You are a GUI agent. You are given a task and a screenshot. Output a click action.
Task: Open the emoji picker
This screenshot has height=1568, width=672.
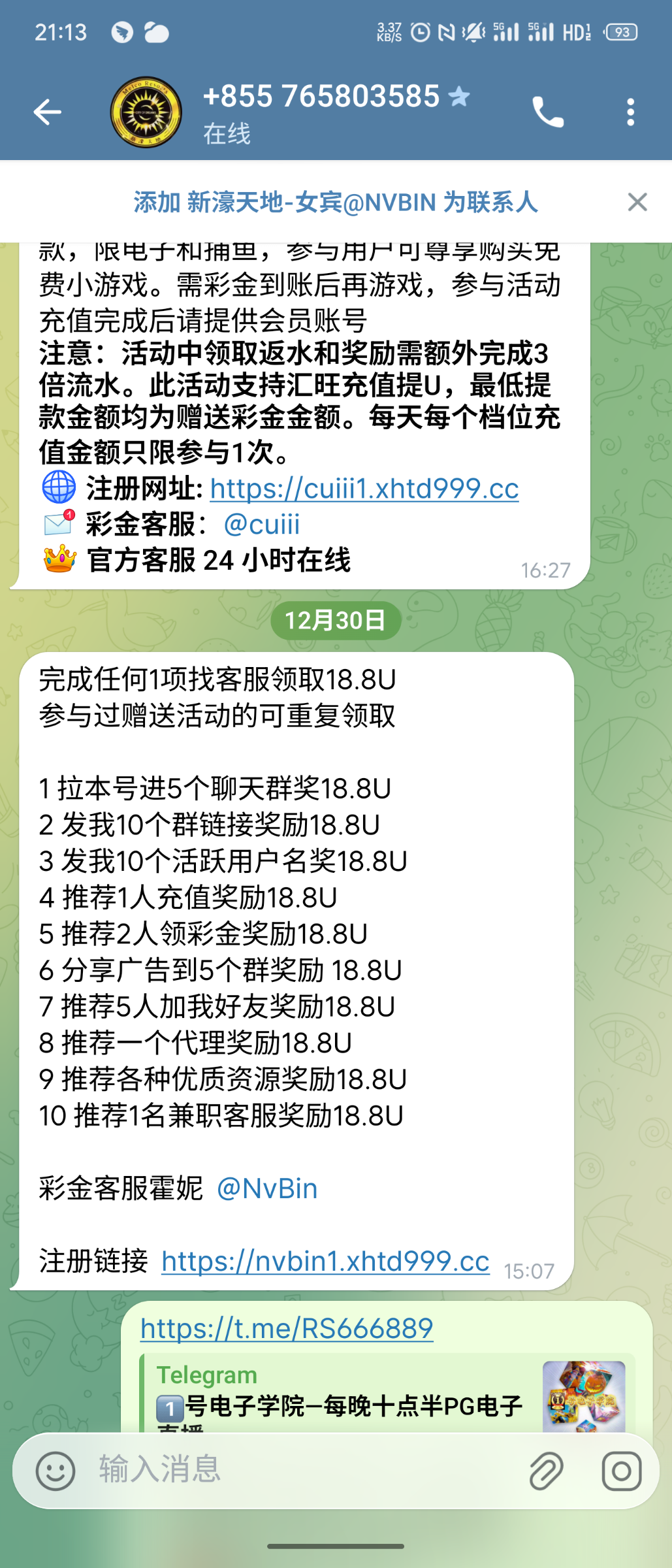click(x=56, y=1471)
